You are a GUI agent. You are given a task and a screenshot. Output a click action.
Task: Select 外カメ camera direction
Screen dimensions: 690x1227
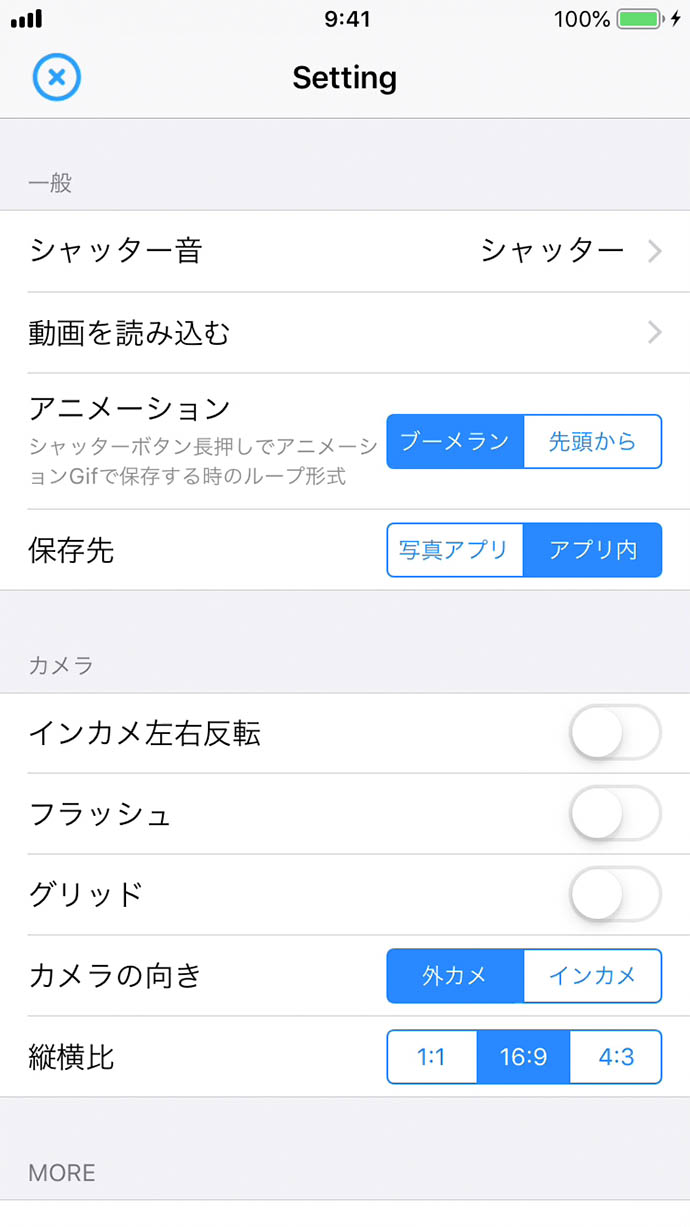pyautogui.click(x=455, y=976)
